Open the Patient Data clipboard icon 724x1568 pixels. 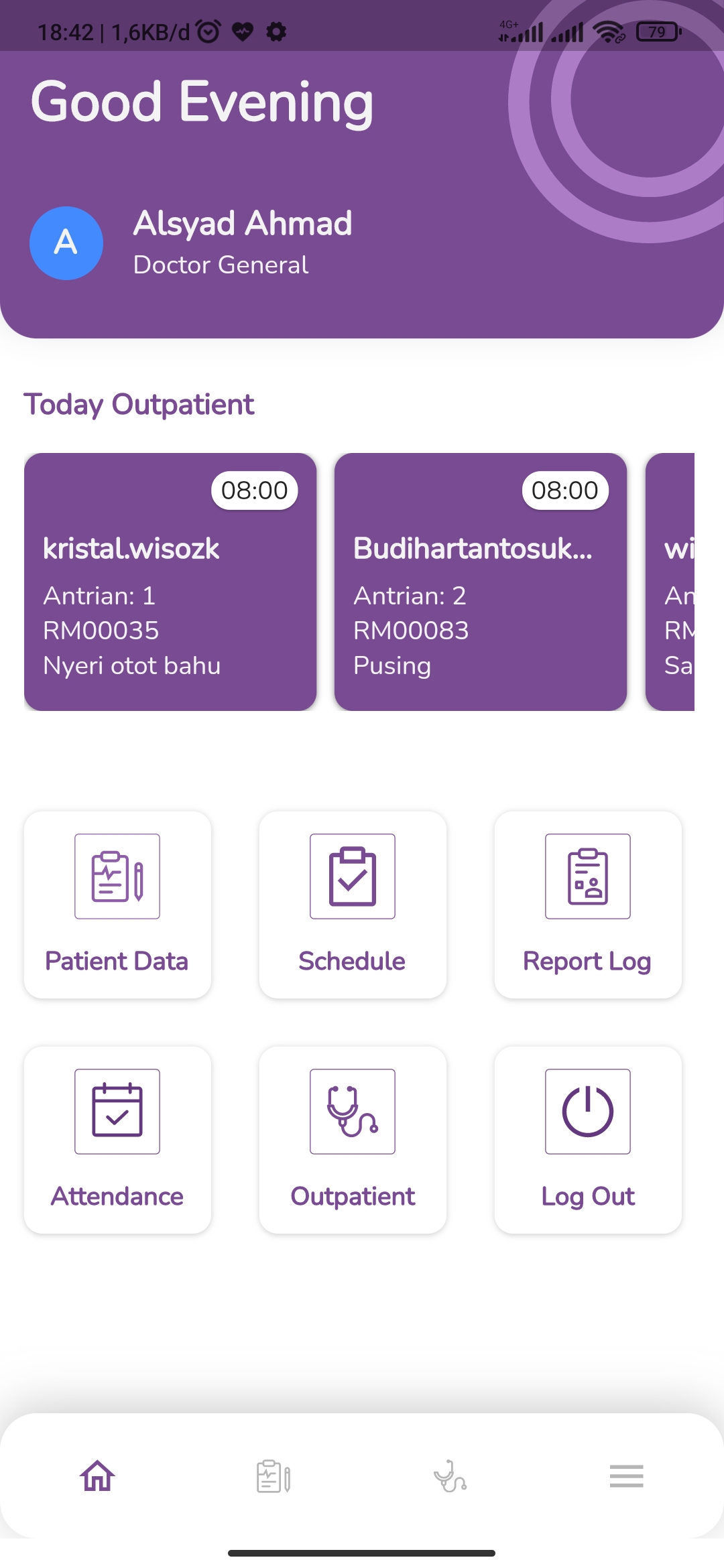click(117, 876)
